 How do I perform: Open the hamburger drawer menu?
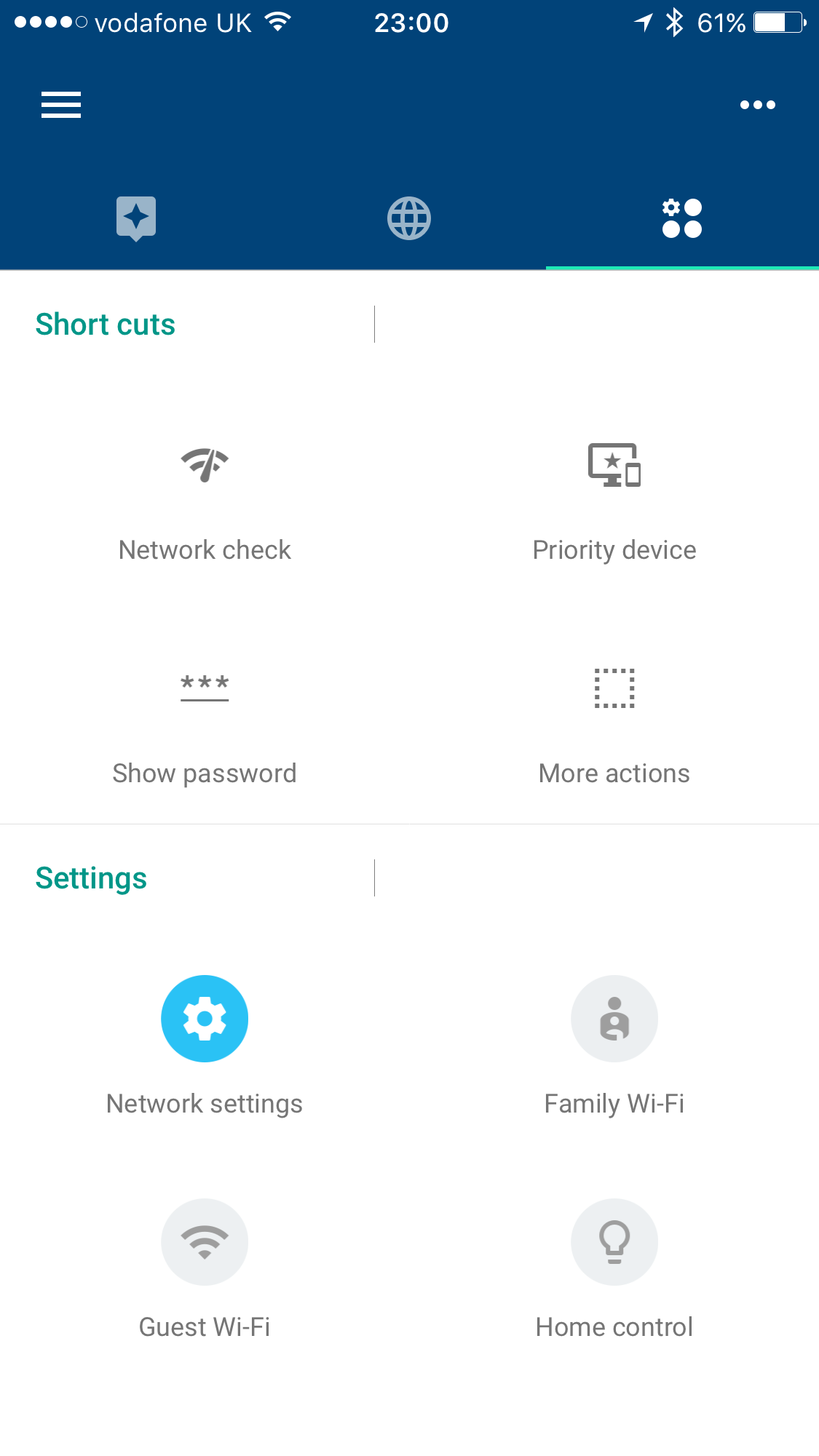click(61, 105)
